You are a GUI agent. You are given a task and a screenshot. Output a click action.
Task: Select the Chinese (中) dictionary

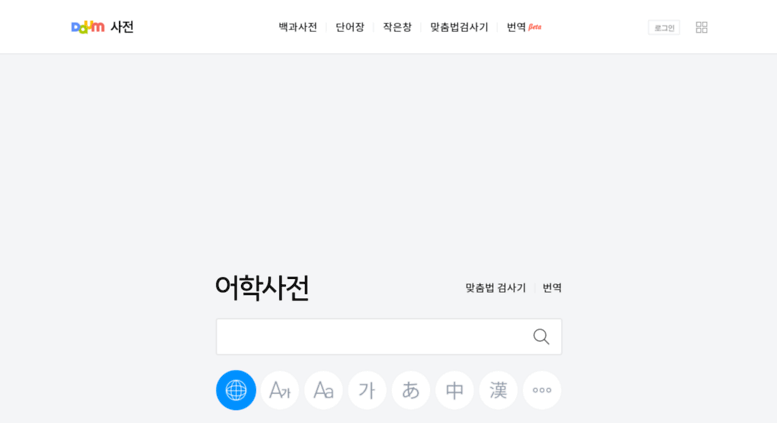(454, 390)
